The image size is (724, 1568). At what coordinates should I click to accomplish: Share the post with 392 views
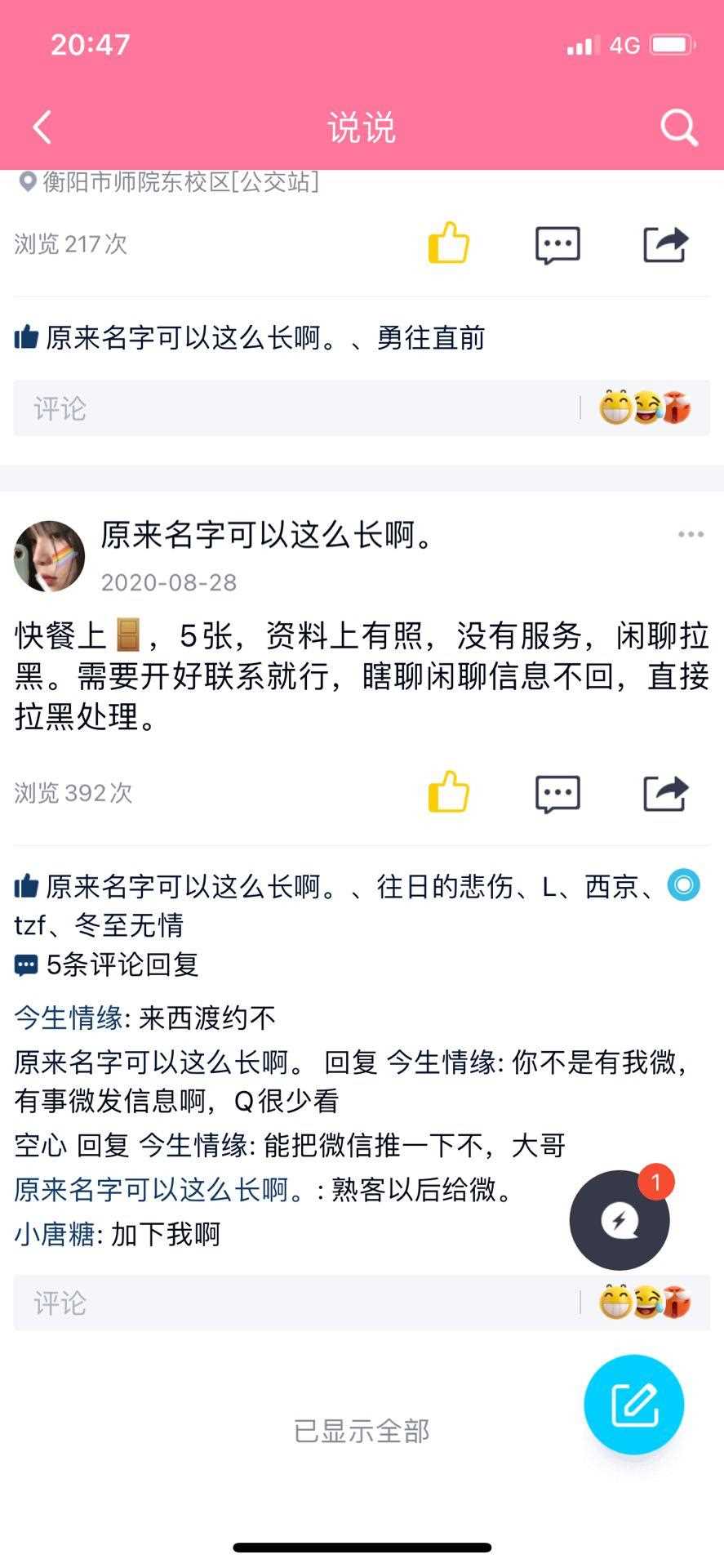point(665,792)
